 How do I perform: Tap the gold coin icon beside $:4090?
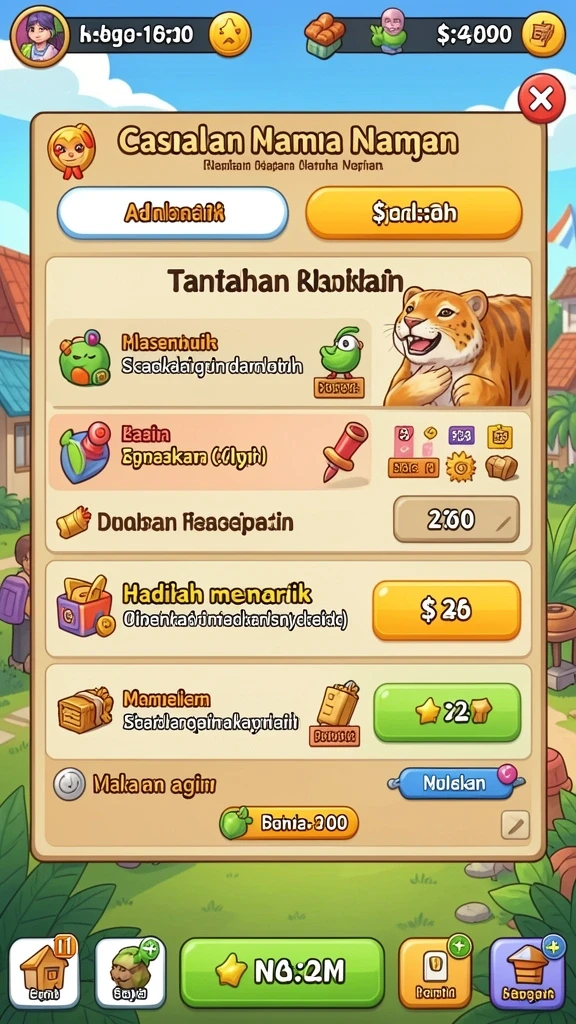tap(543, 35)
